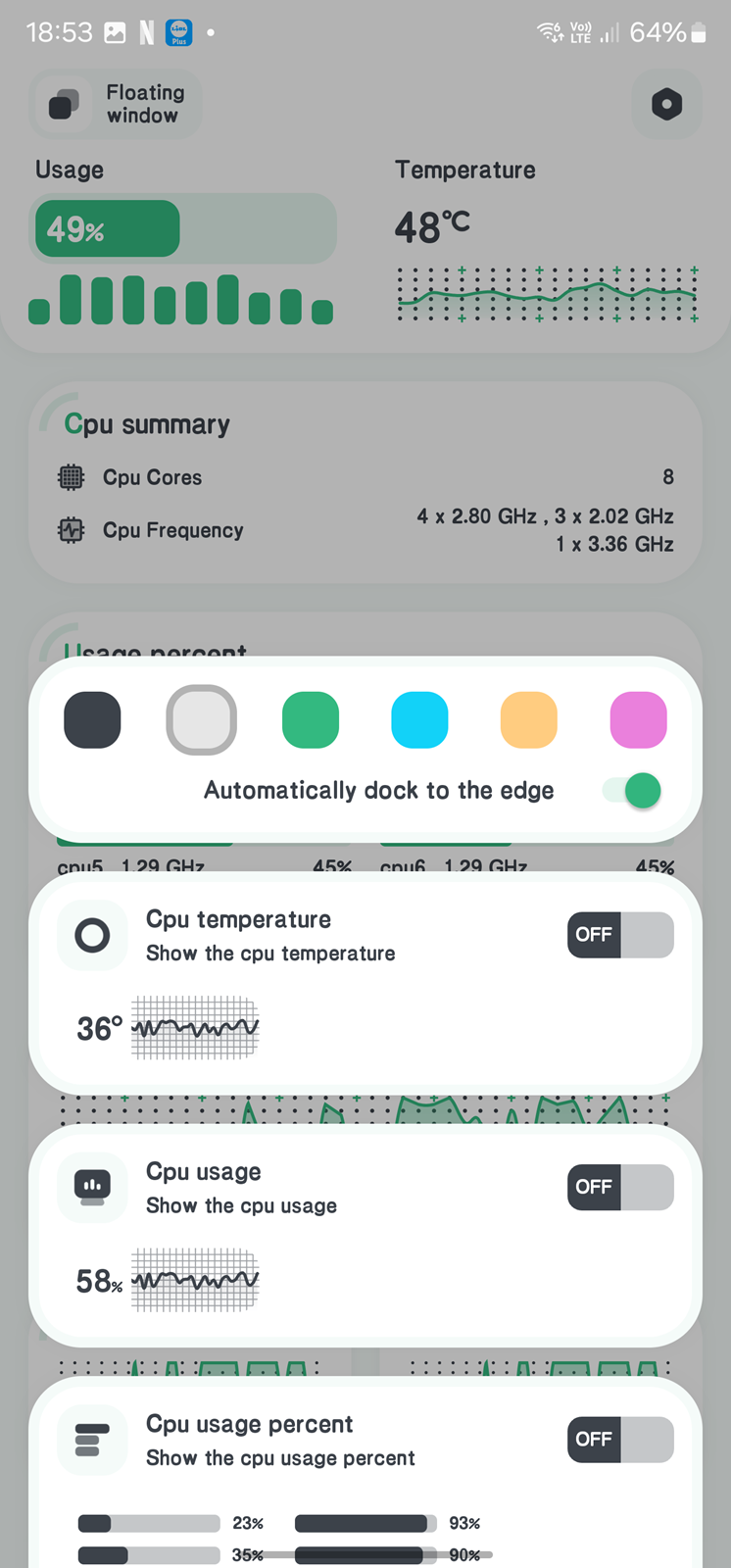The height and width of the screenshot is (1568, 731).
Task: Select the dark gray color swatch
Action: coord(92,720)
